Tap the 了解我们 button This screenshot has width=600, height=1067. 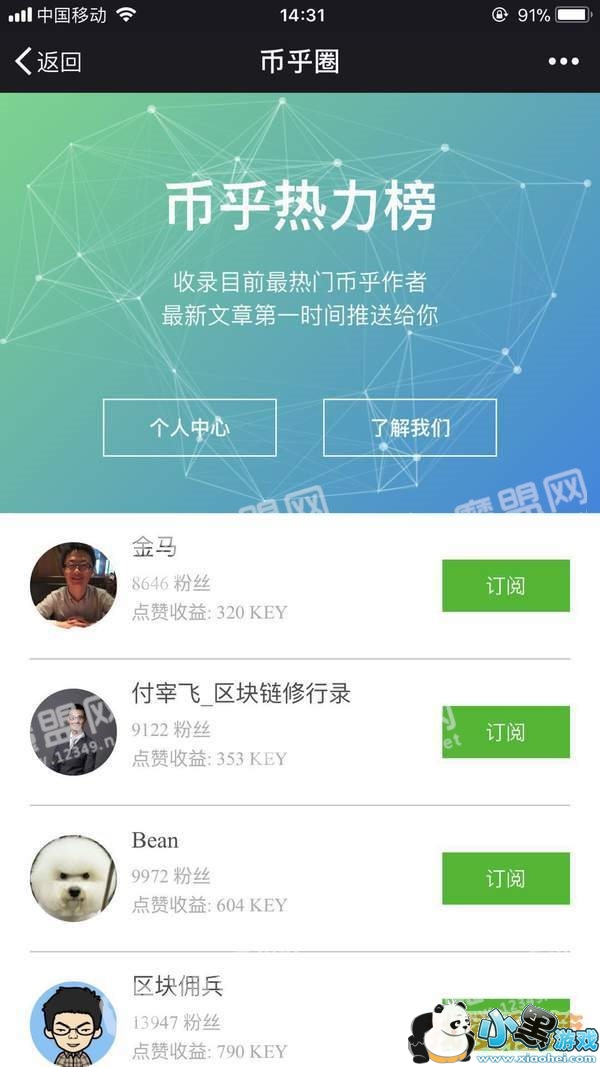[410, 427]
